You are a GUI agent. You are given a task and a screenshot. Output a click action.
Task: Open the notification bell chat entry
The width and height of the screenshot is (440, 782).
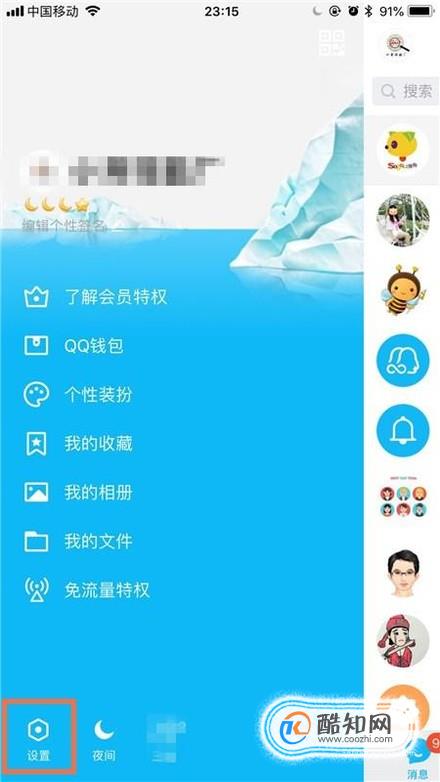[x=403, y=431]
